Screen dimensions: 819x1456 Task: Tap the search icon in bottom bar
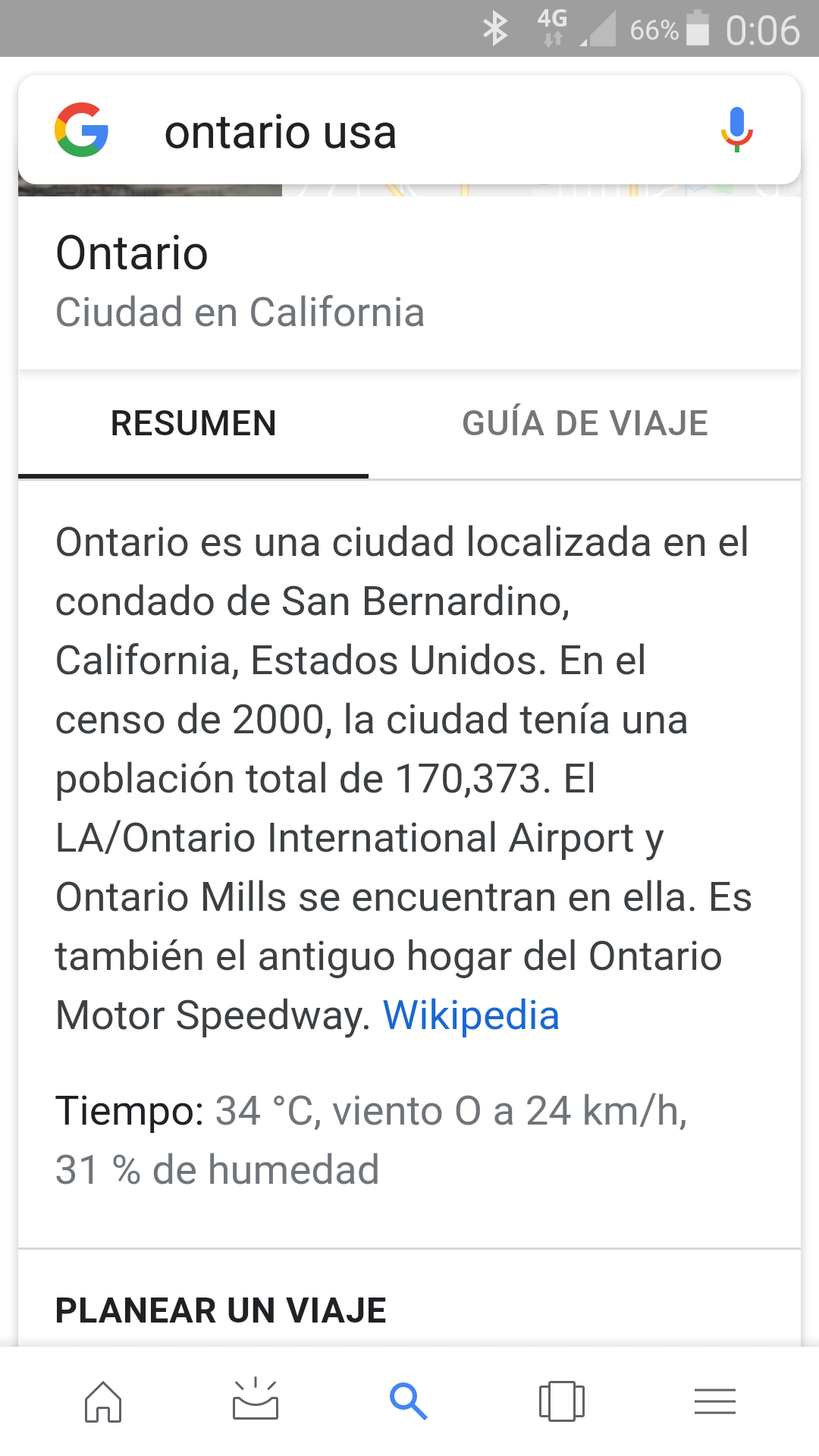click(409, 1401)
